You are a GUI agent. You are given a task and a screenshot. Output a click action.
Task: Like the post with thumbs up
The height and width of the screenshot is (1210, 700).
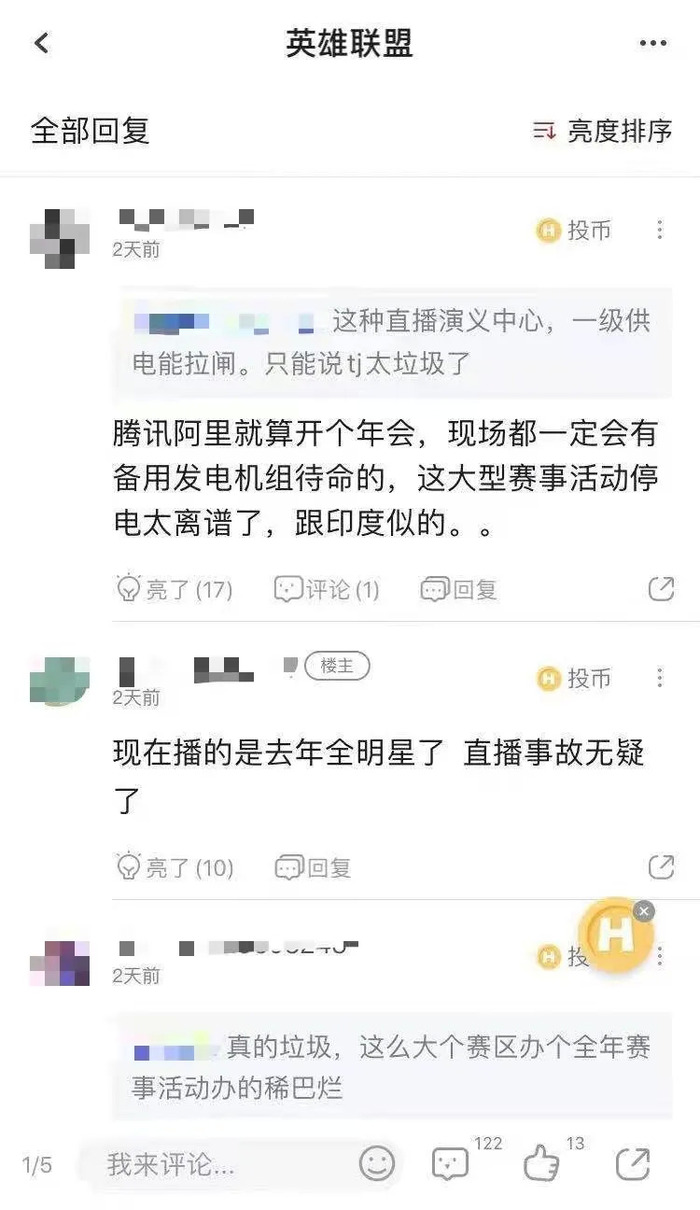coord(543,1163)
